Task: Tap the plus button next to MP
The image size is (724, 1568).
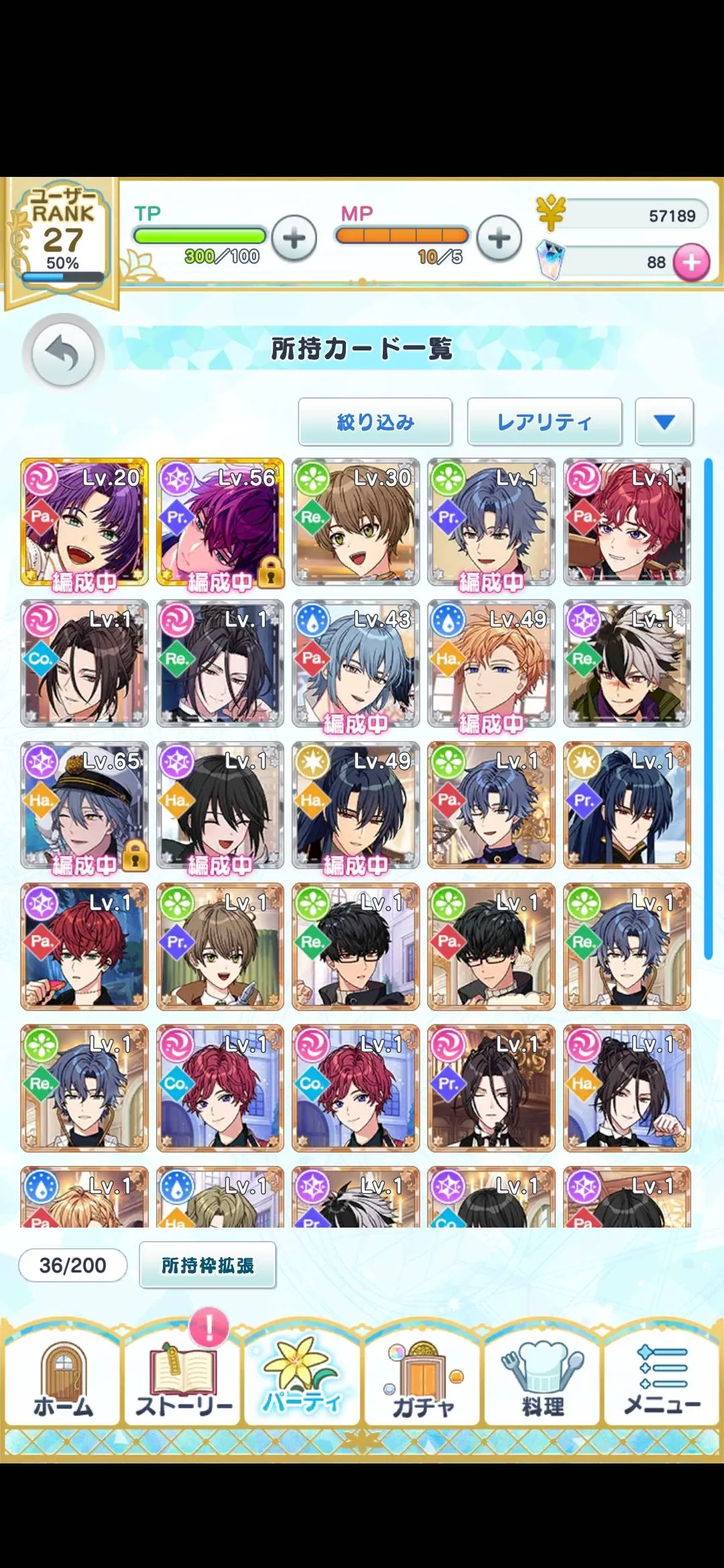Action: (499, 239)
